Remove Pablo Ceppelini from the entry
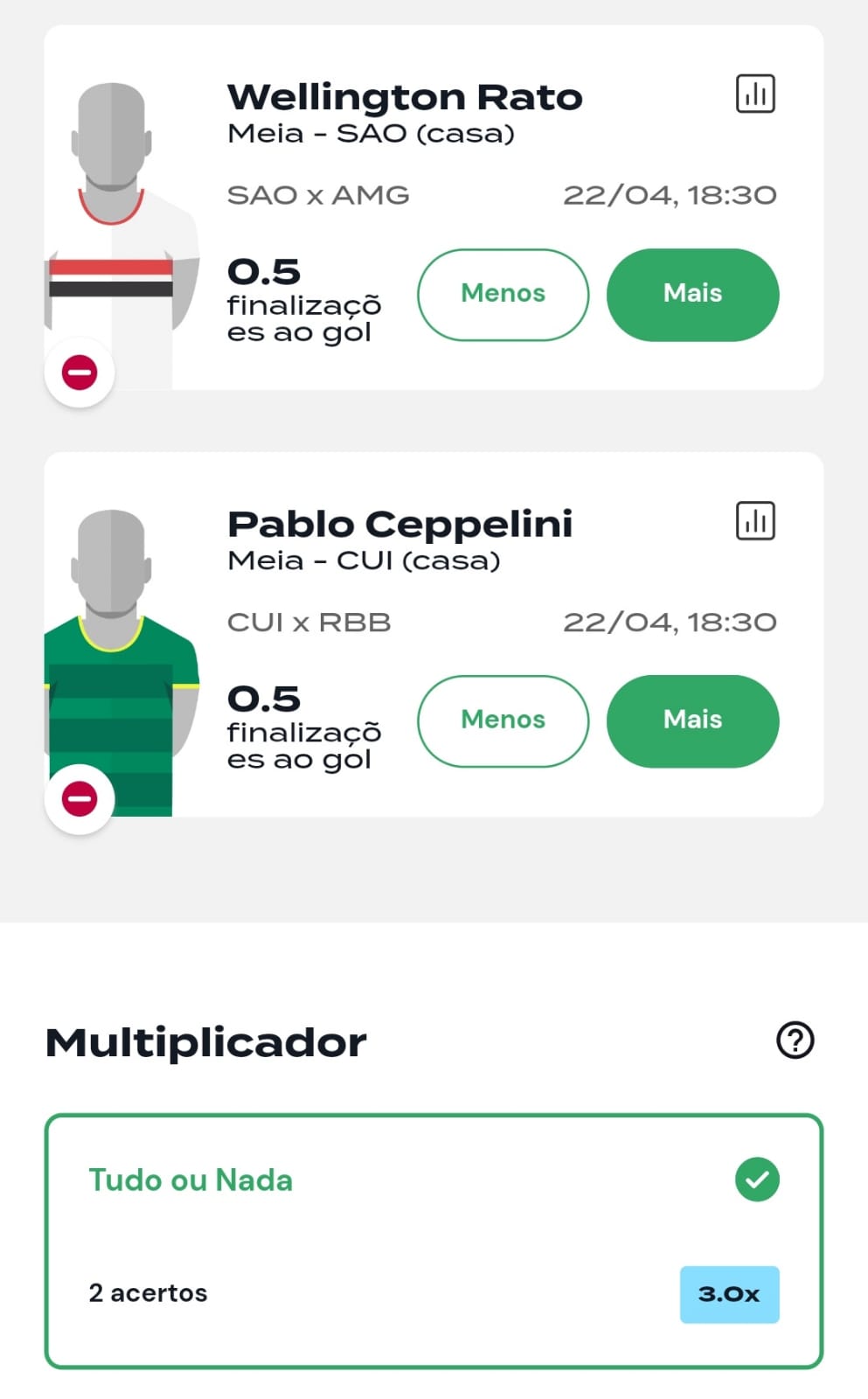The width and height of the screenshot is (868, 1399). click(x=80, y=799)
